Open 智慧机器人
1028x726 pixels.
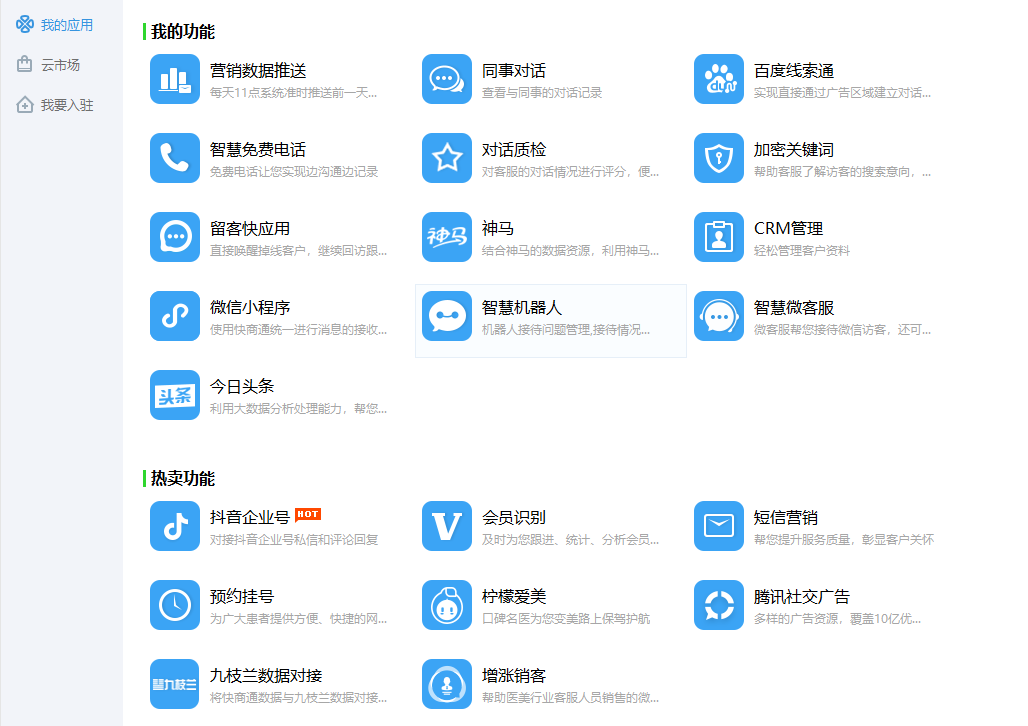click(521, 308)
